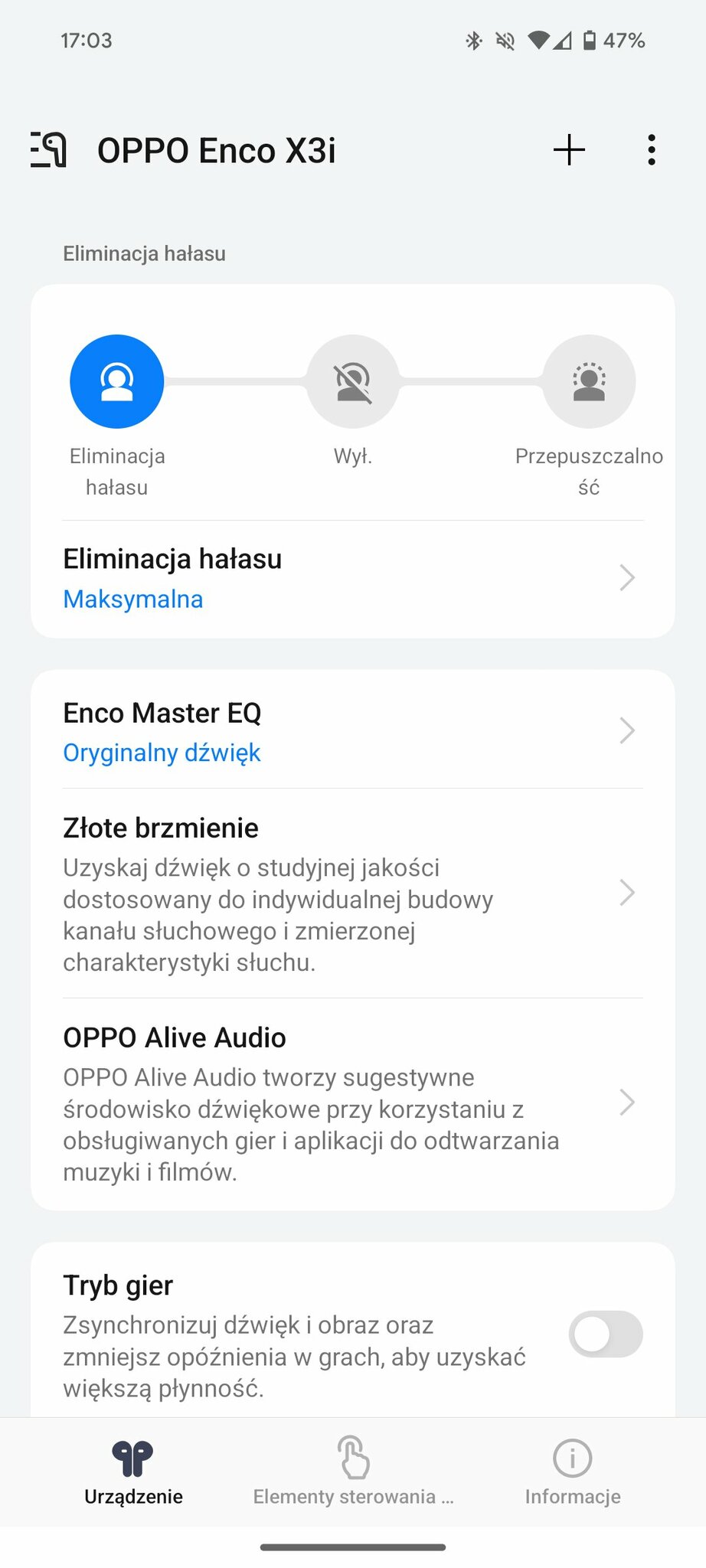This screenshot has height=1568, width=706.
Task: Switch to the Elementy sterowania tab
Action: 353,1472
